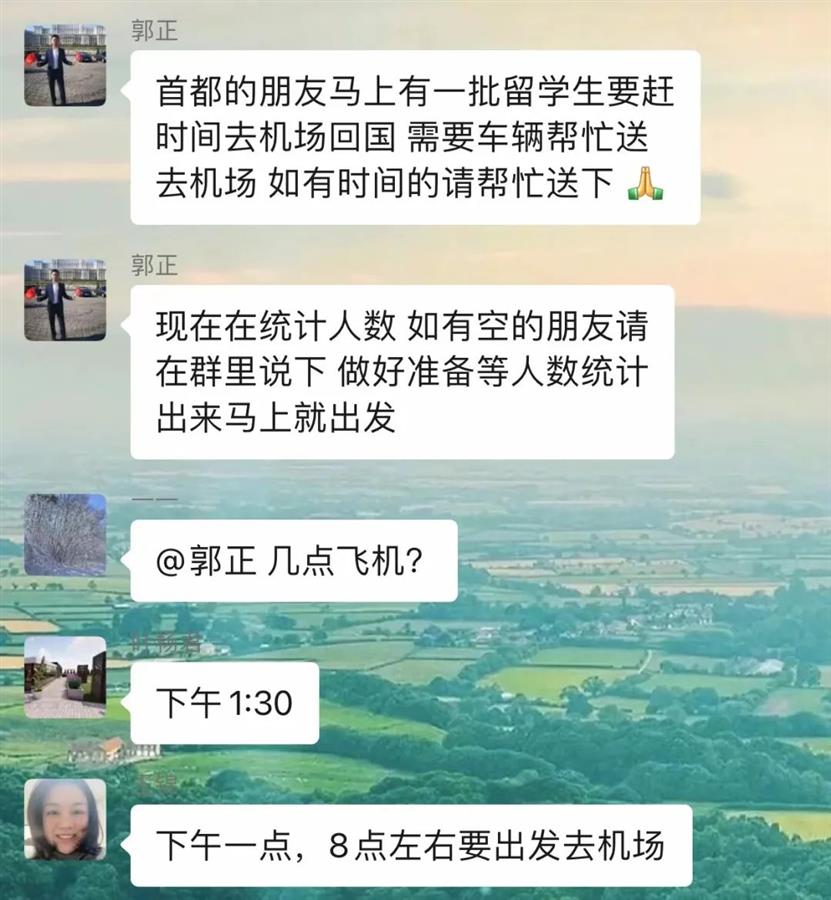This screenshot has height=900, width=831.
Task: Tap avatar beside 下午一点，8点左右要出发去机场 message
Action: [x=65, y=820]
